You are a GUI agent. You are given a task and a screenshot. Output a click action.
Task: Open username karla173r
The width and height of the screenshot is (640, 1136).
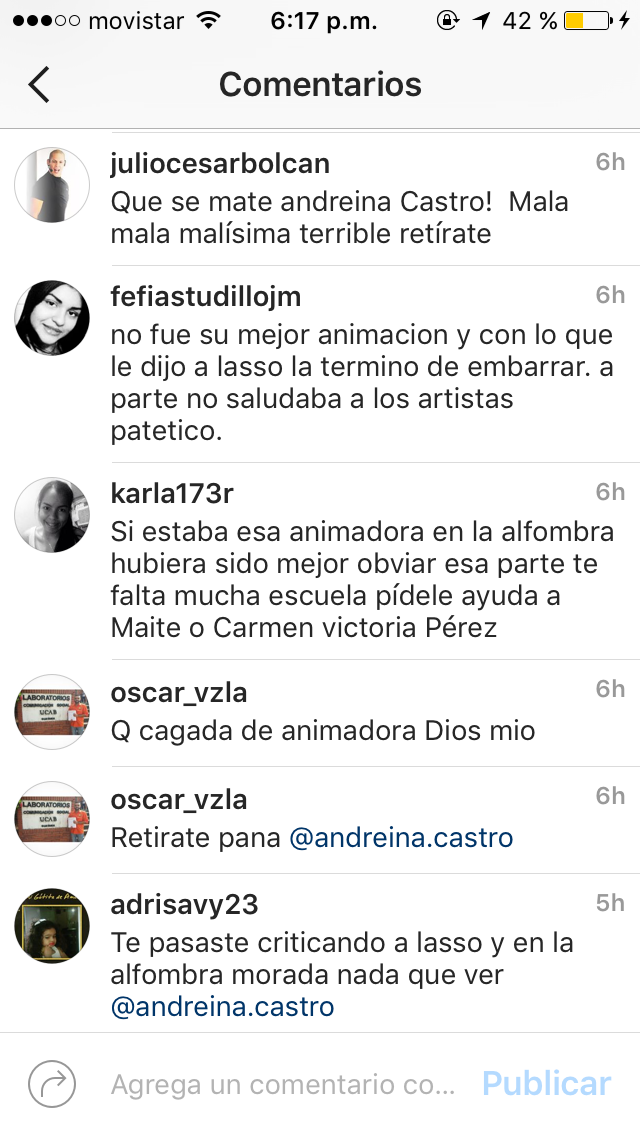[x=172, y=494]
